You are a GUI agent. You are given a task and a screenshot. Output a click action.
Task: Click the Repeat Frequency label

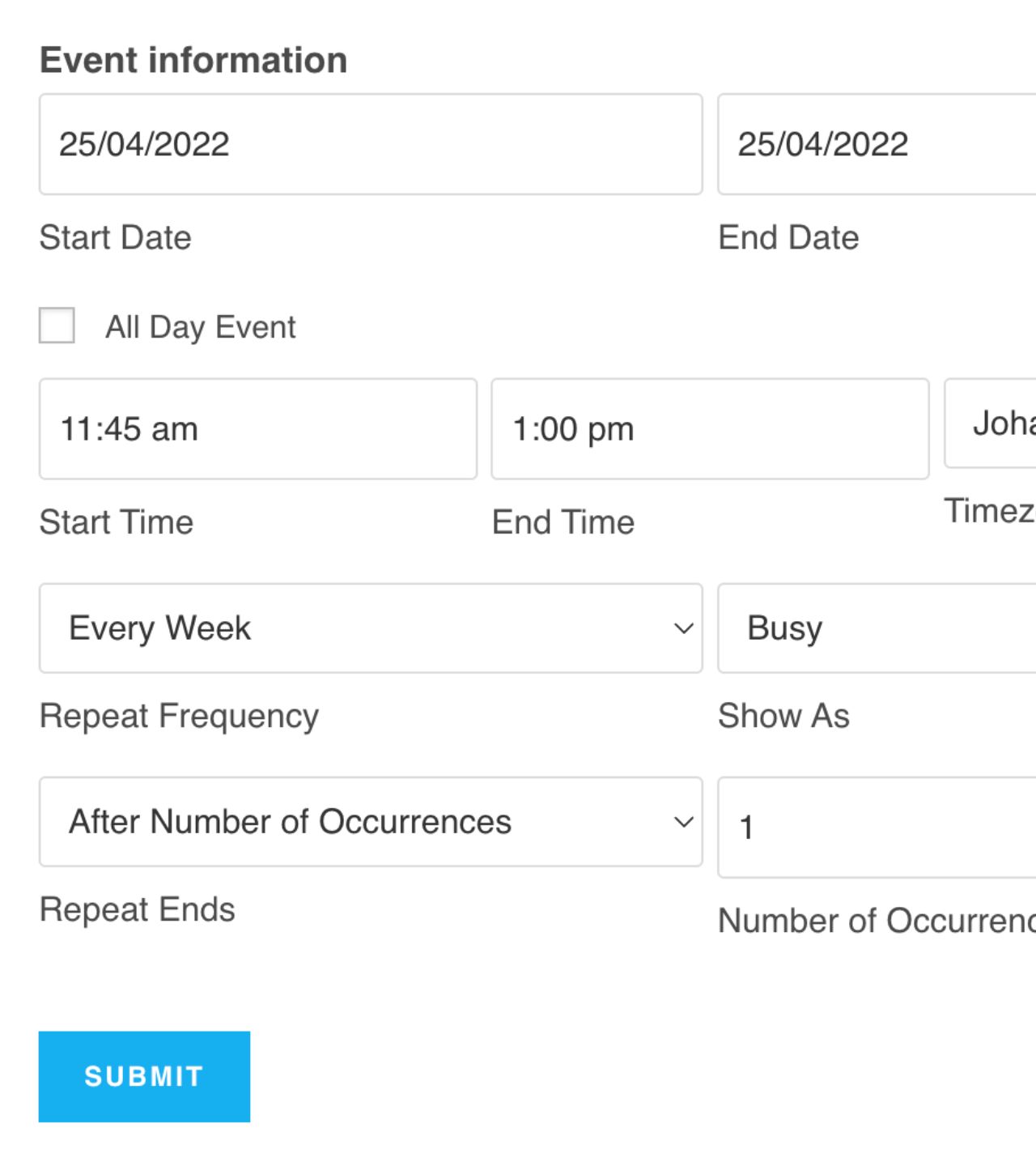click(178, 715)
